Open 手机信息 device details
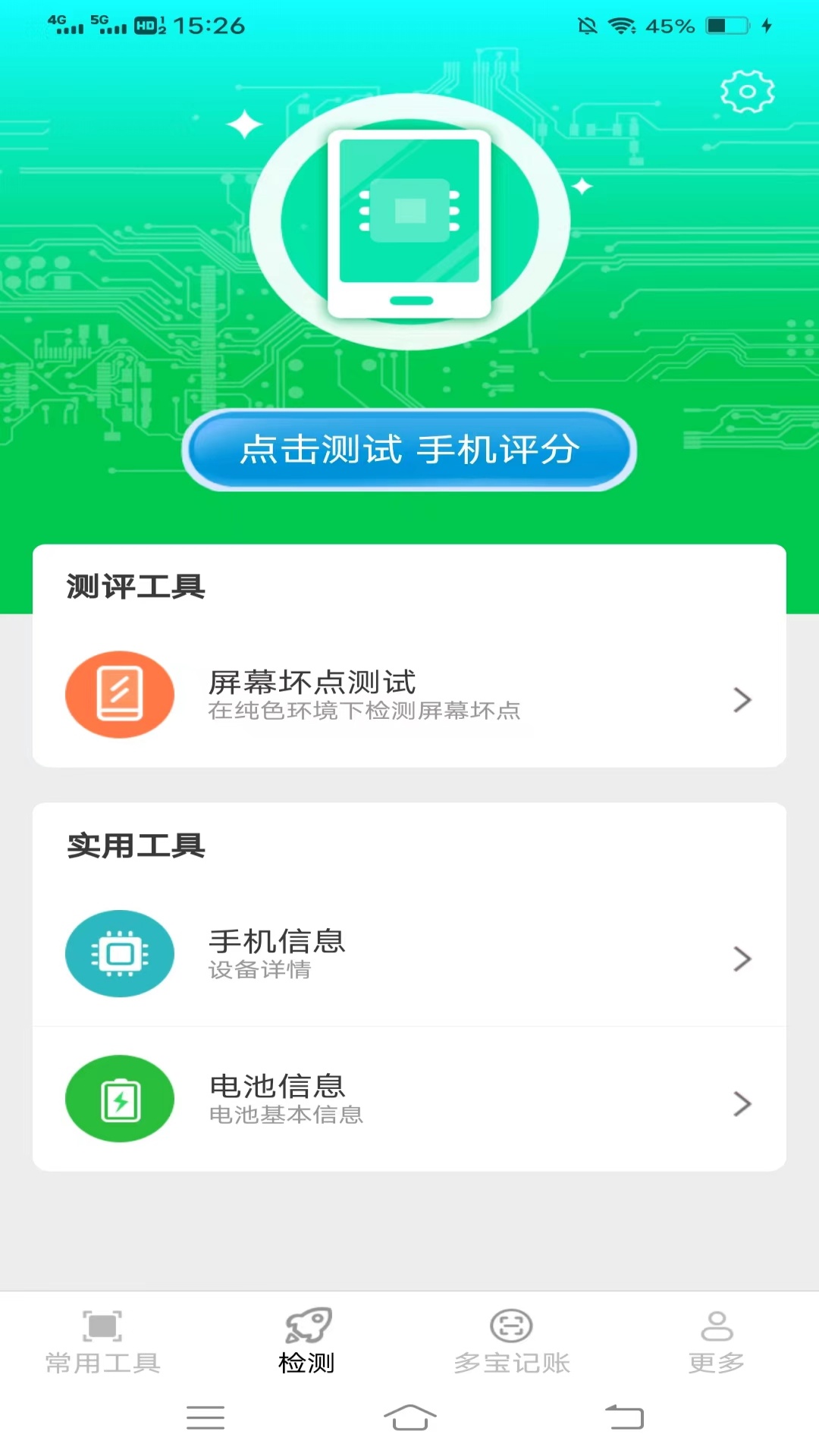The image size is (819, 1456). [409, 954]
